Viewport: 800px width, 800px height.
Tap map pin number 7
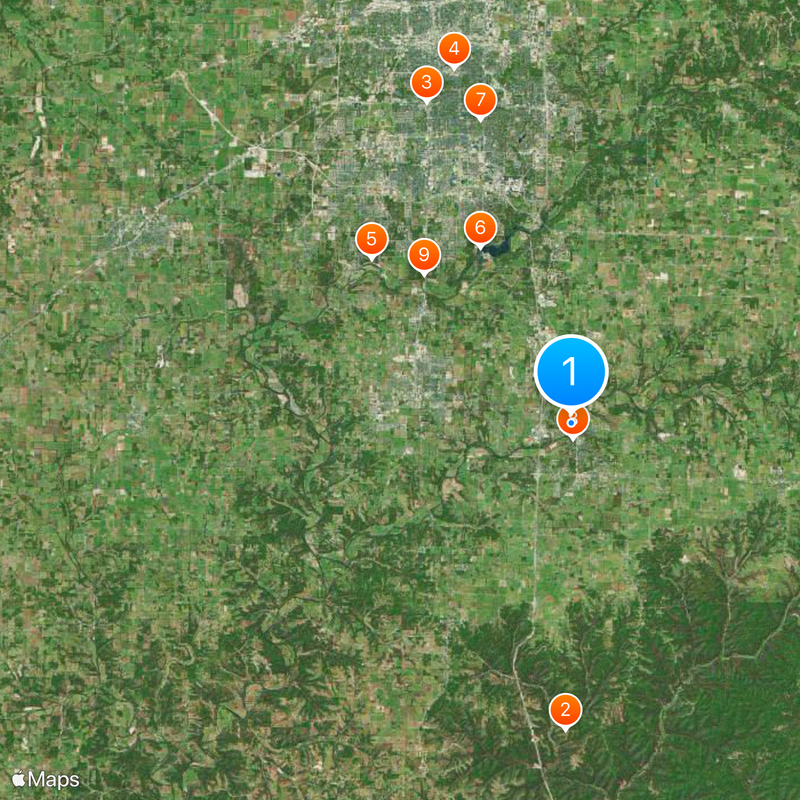(x=481, y=99)
